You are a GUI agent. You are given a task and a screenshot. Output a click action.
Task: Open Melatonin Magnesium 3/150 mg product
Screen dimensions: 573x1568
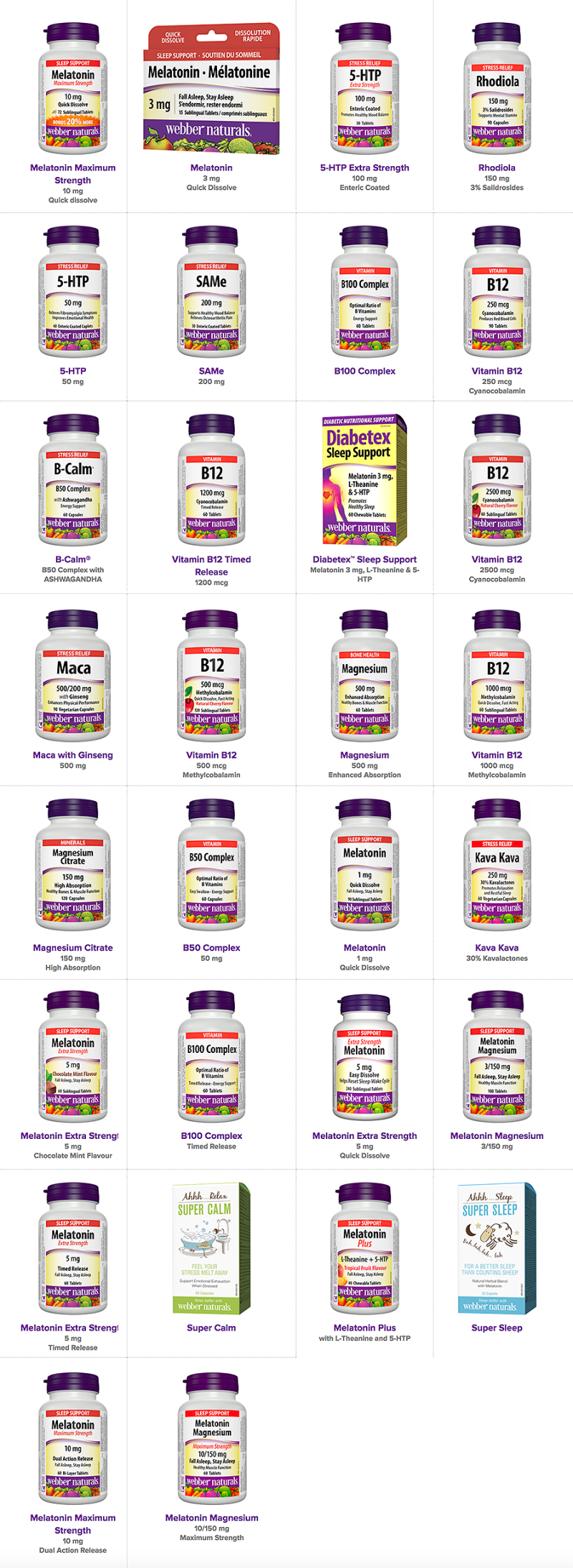tap(496, 1136)
